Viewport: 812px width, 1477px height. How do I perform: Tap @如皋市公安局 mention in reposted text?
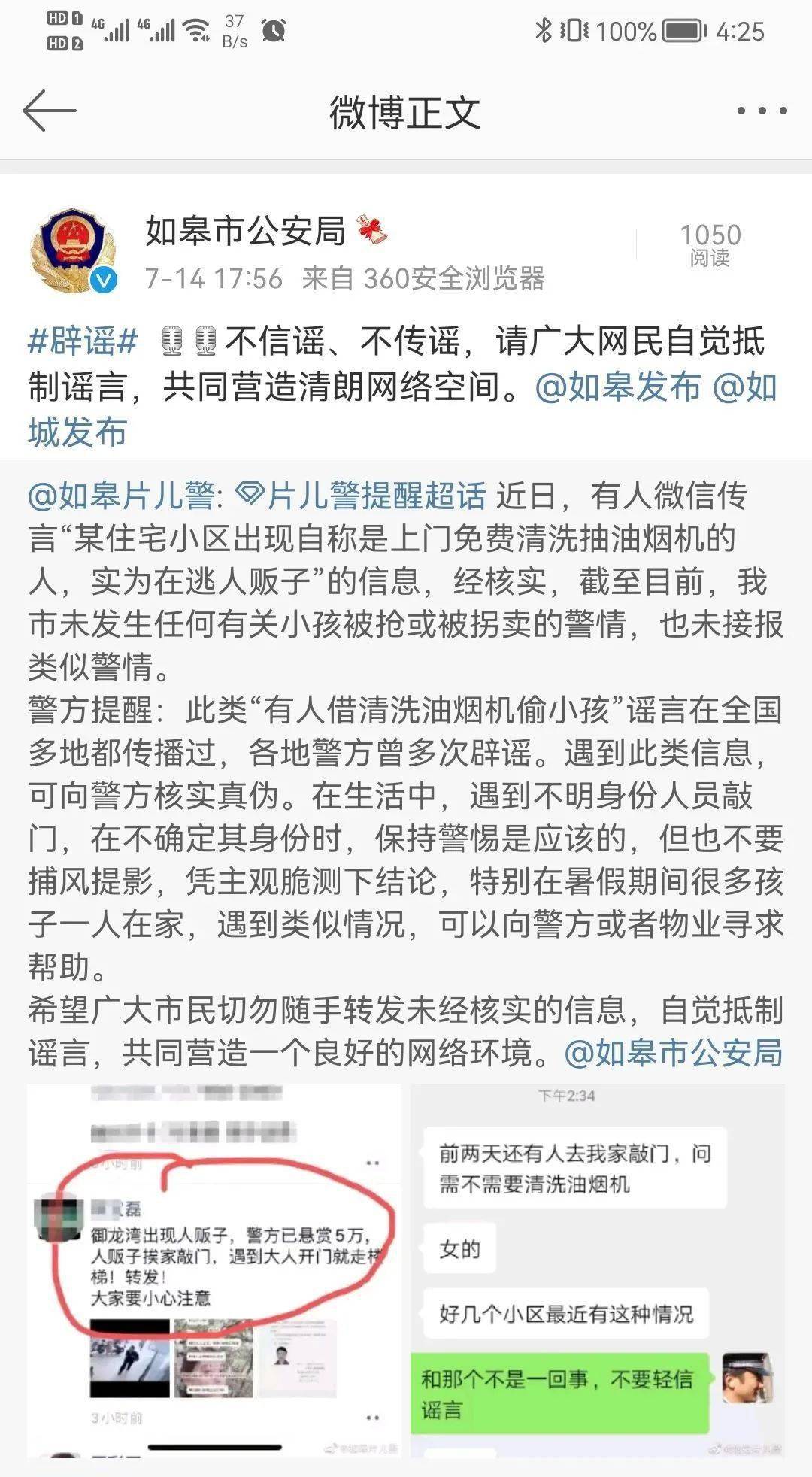coord(673,1053)
